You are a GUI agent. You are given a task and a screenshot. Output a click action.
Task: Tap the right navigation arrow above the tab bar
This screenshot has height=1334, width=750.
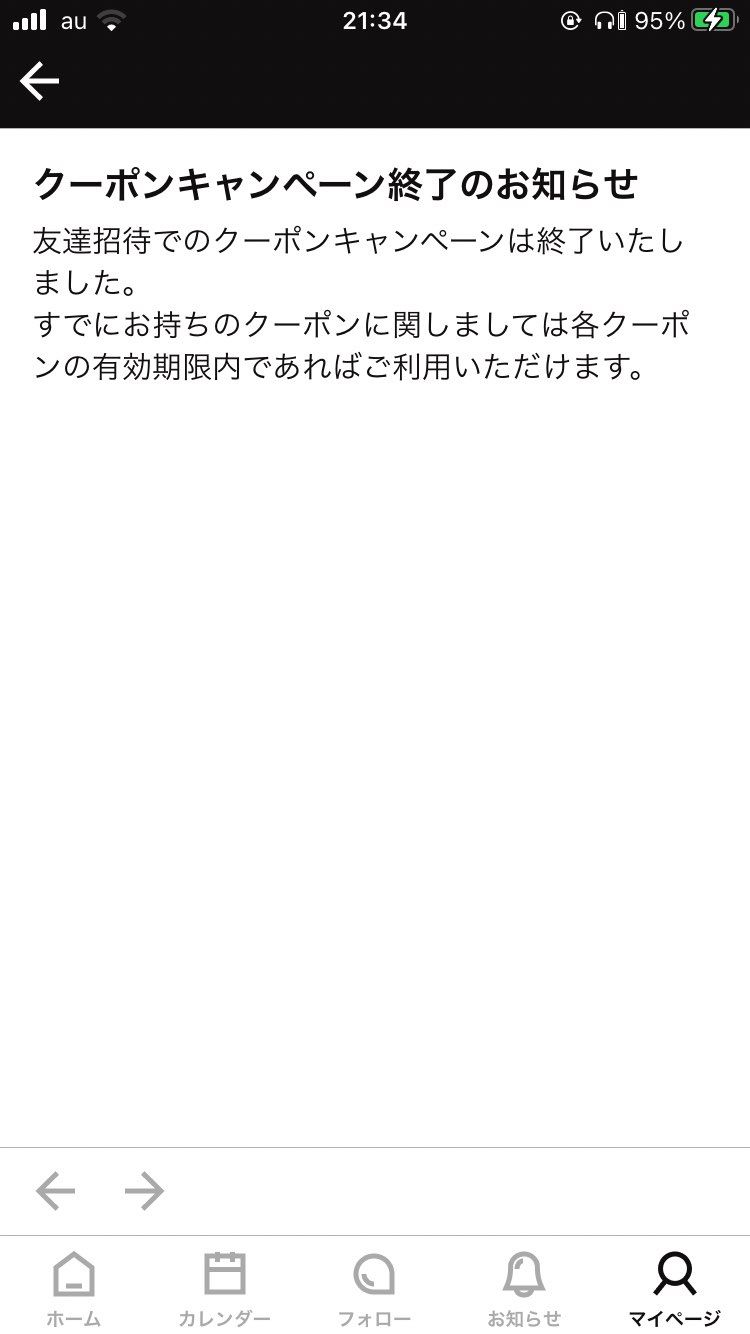pyautogui.click(x=145, y=1191)
